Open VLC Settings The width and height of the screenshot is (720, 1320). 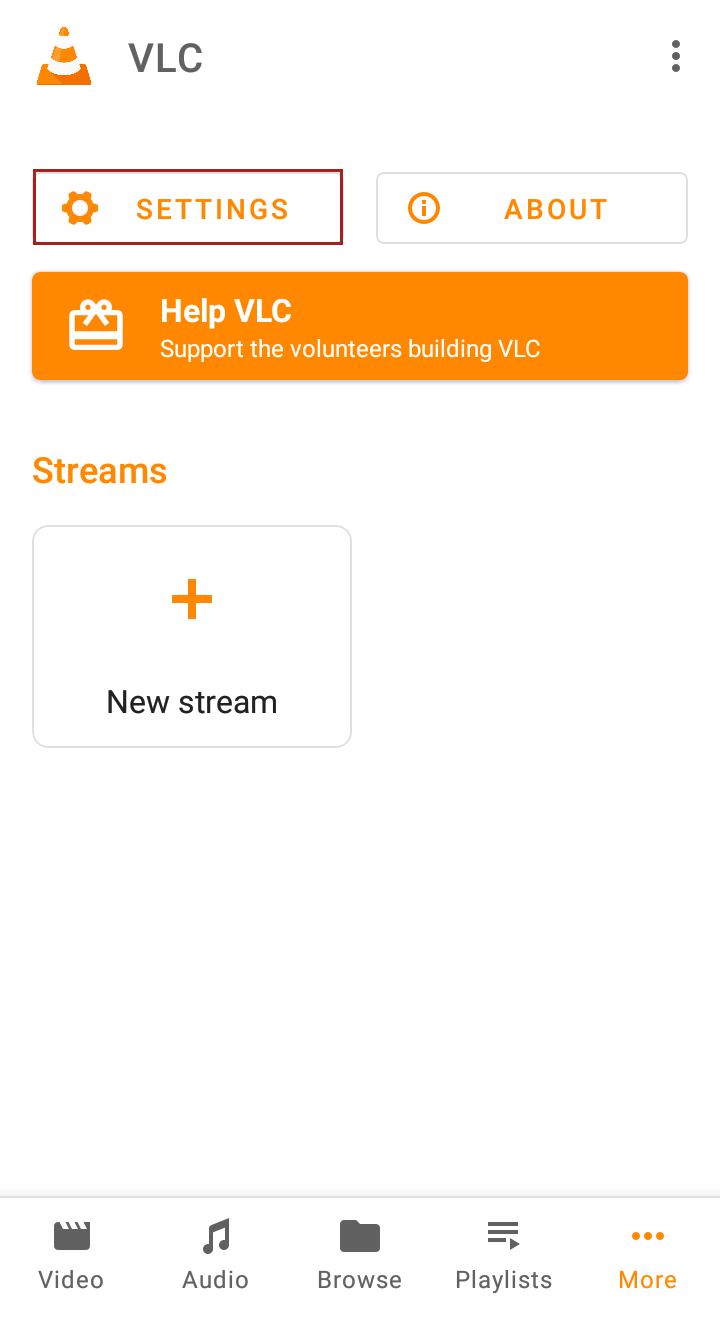point(188,208)
